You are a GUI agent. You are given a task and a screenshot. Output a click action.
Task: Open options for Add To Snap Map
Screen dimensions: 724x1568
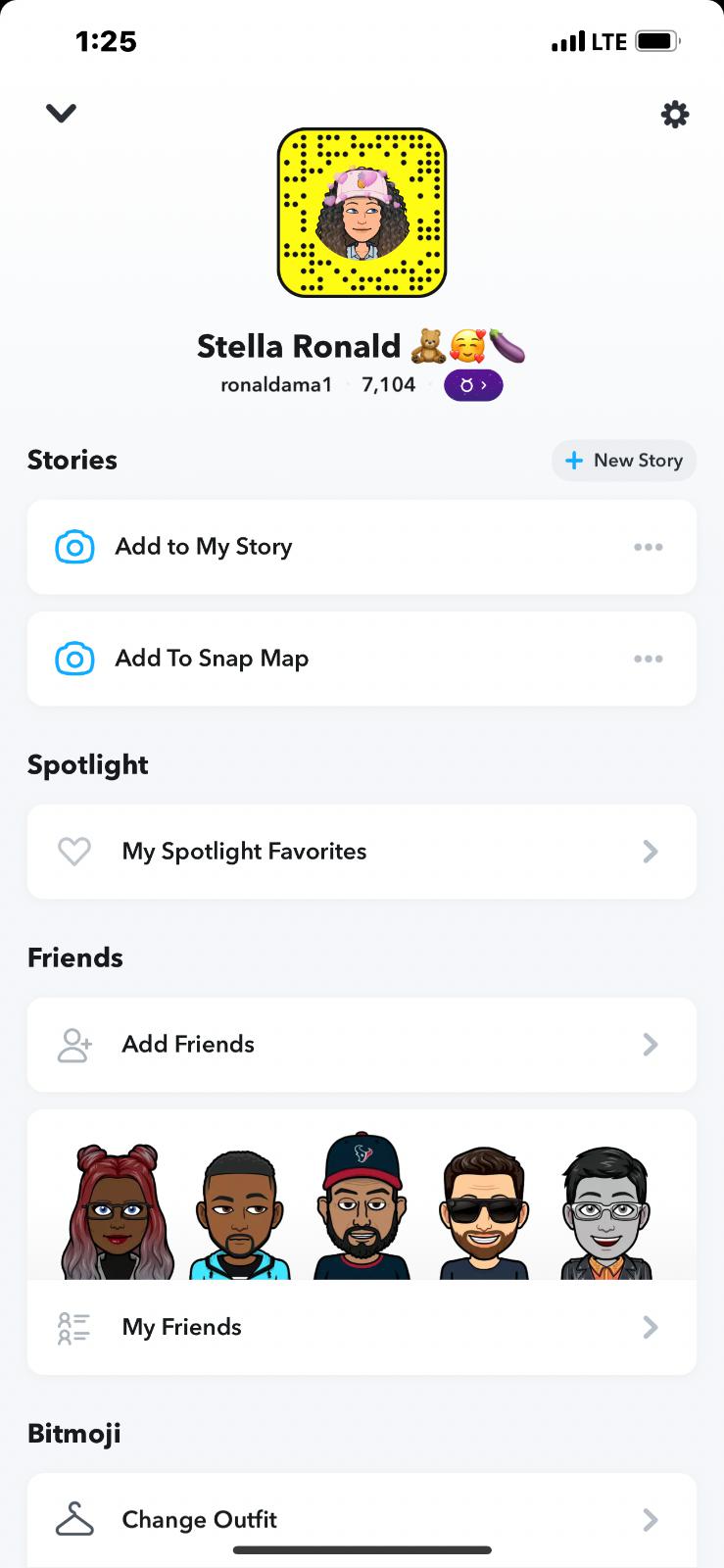[648, 659]
